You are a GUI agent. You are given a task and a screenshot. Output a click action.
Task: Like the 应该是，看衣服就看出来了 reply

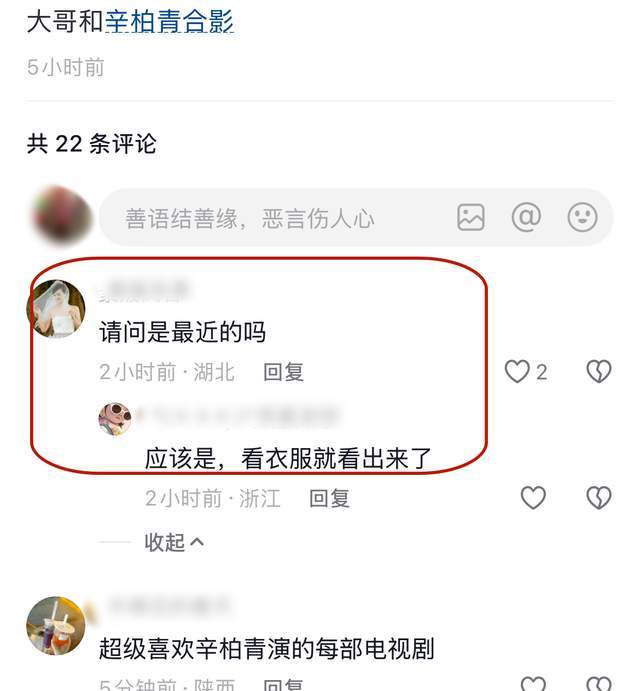click(533, 498)
